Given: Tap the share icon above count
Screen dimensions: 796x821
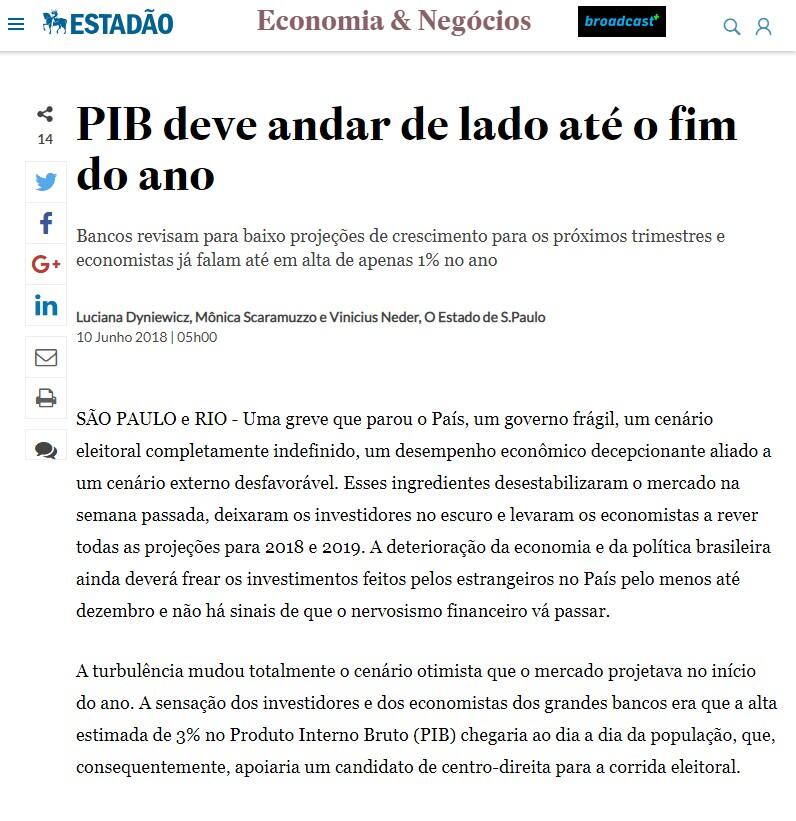Looking at the screenshot, I should coord(45,114).
